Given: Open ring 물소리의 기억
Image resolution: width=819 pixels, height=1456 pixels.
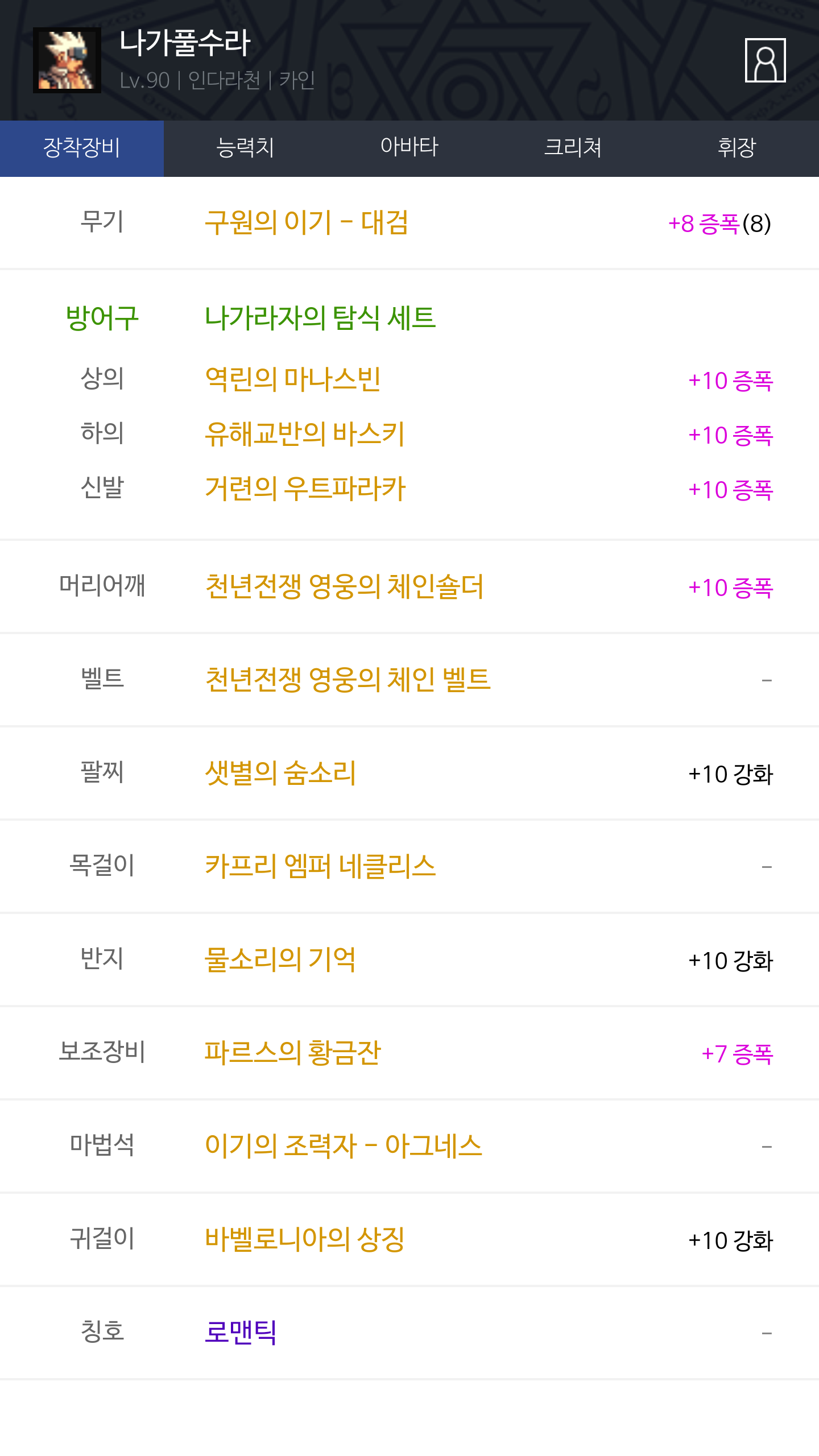Looking at the screenshot, I should tap(280, 959).
